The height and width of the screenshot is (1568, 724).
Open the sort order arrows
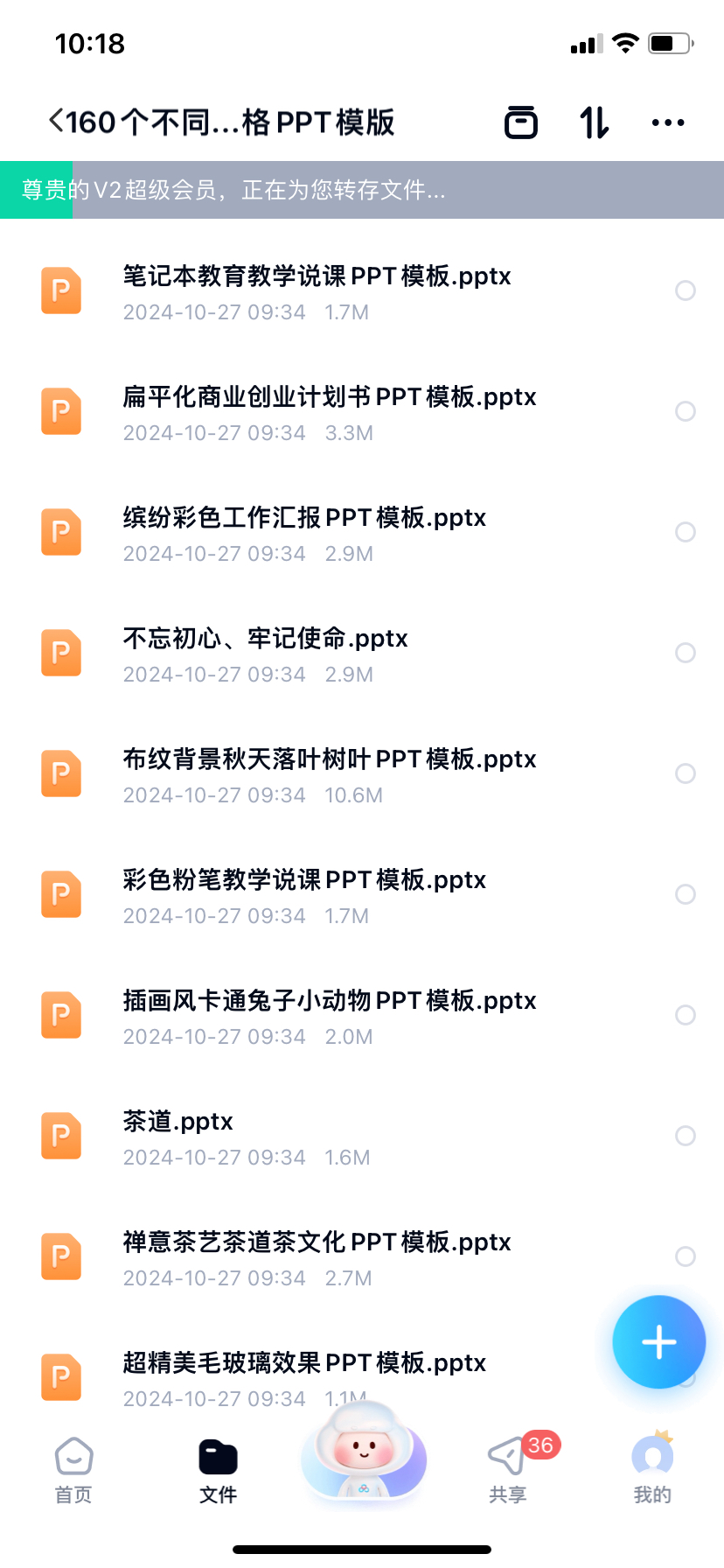[595, 122]
